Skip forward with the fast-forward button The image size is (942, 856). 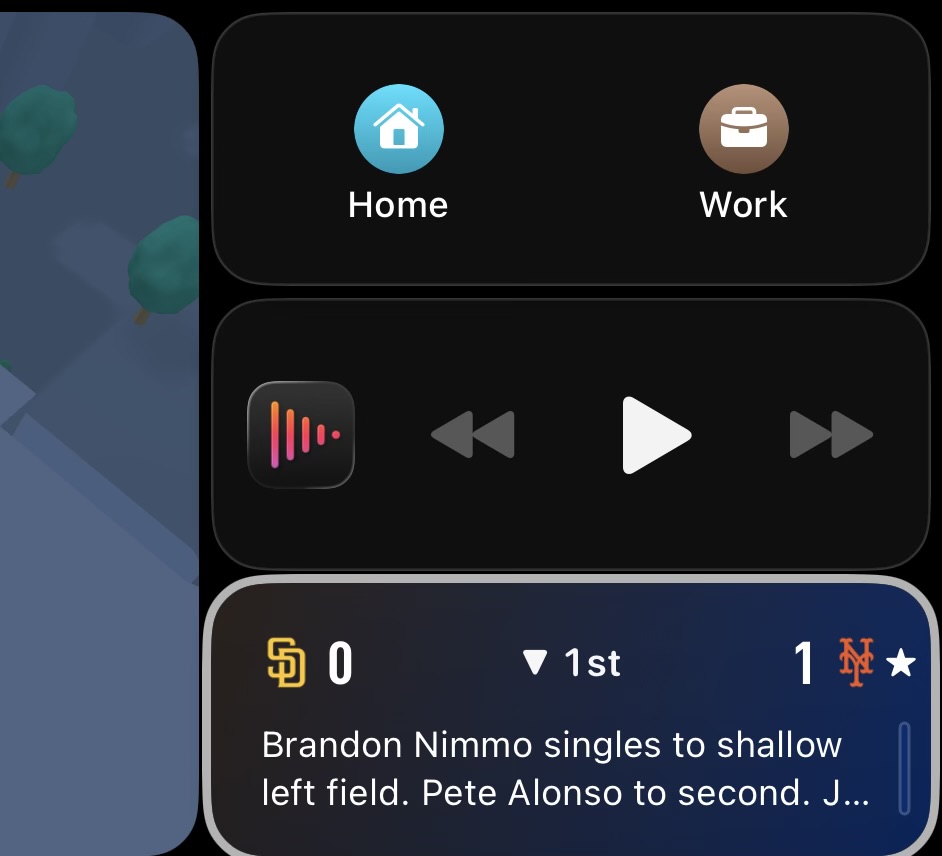click(831, 435)
